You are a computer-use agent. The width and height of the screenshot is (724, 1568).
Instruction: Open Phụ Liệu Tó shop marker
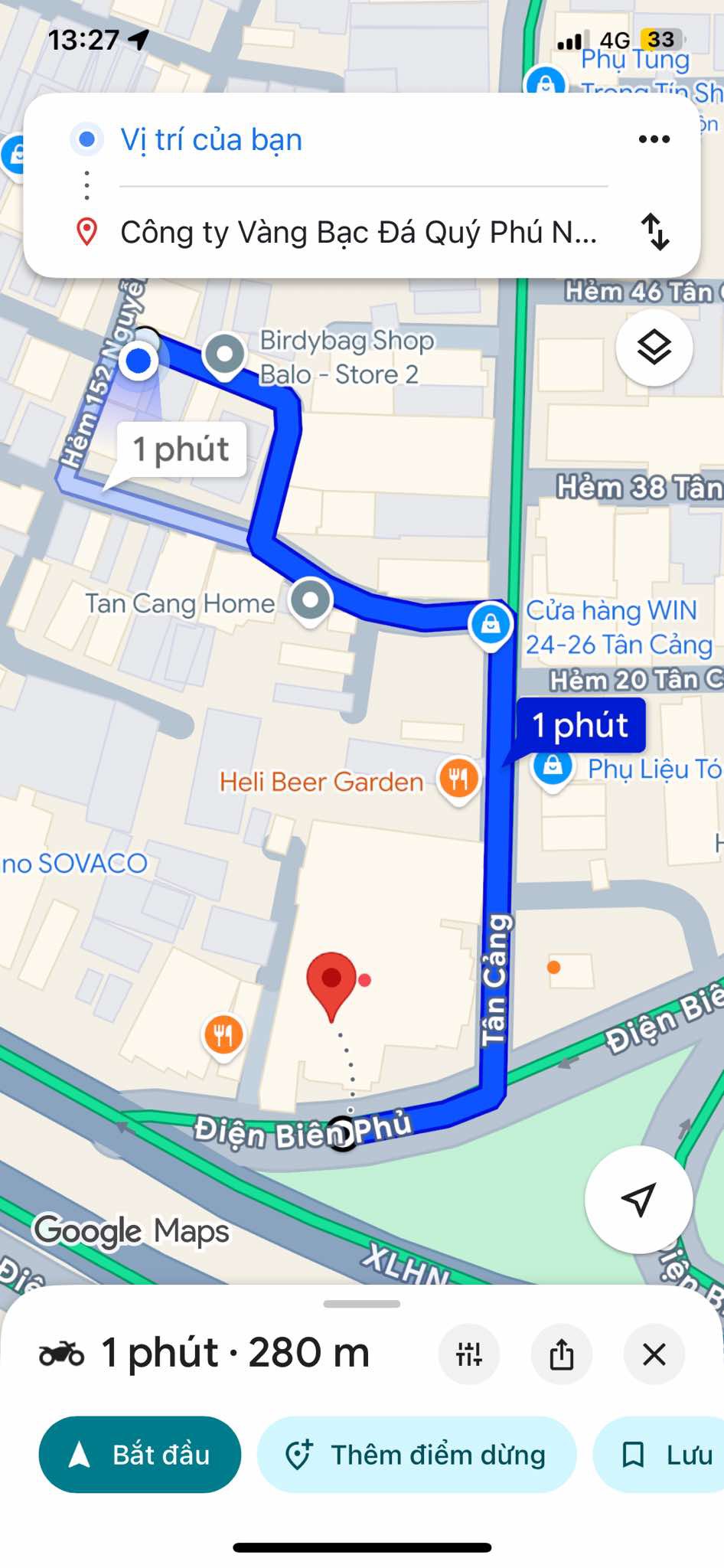pyautogui.click(x=553, y=766)
